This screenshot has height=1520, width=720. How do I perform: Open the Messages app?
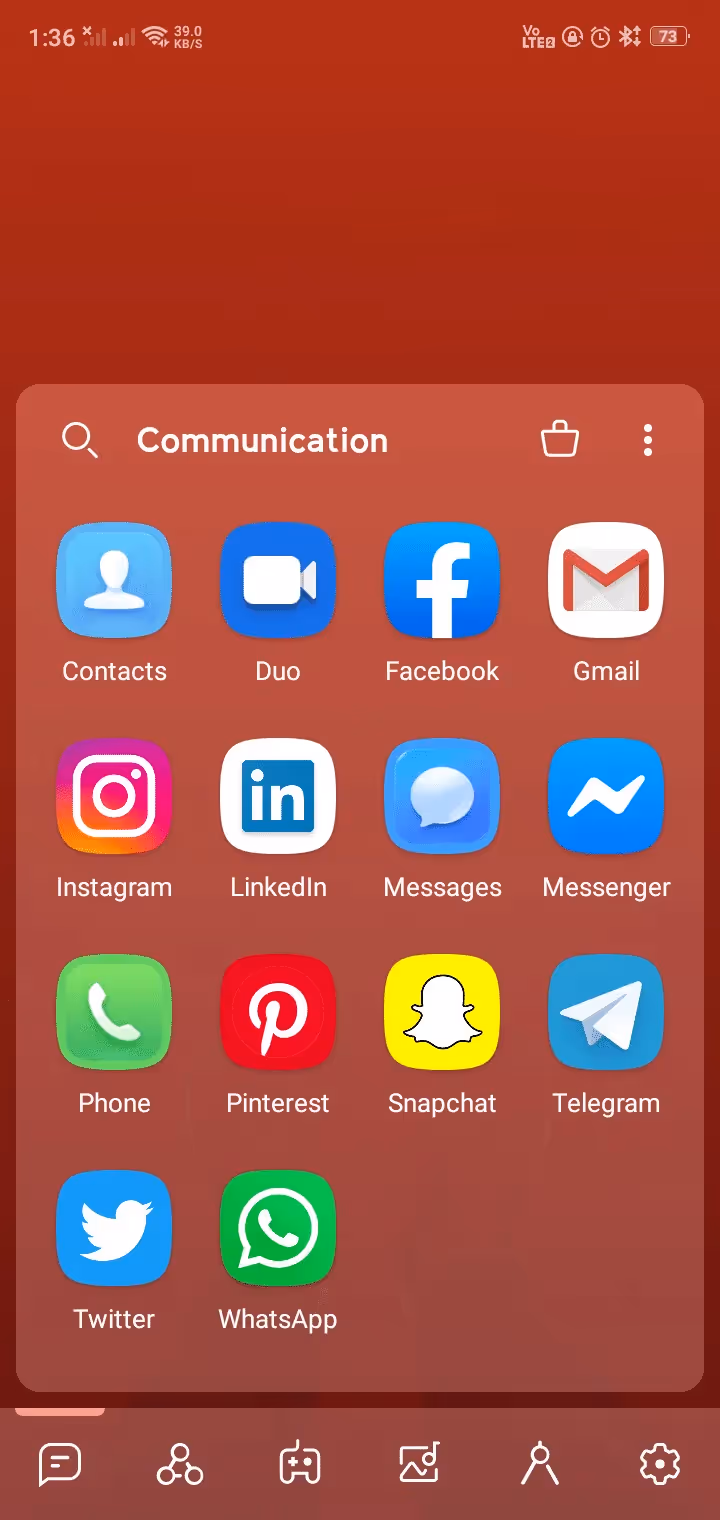click(x=441, y=796)
